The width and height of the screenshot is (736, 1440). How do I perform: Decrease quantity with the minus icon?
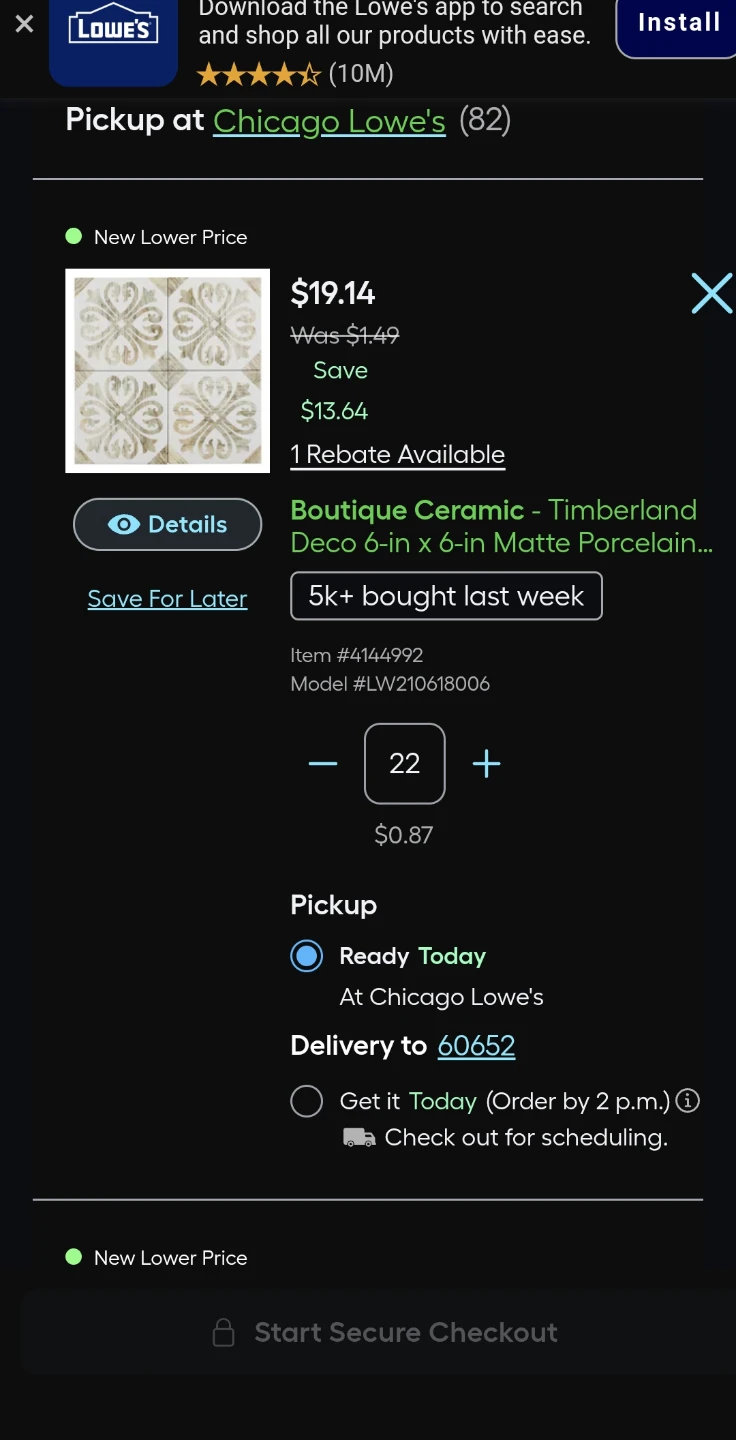(322, 763)
